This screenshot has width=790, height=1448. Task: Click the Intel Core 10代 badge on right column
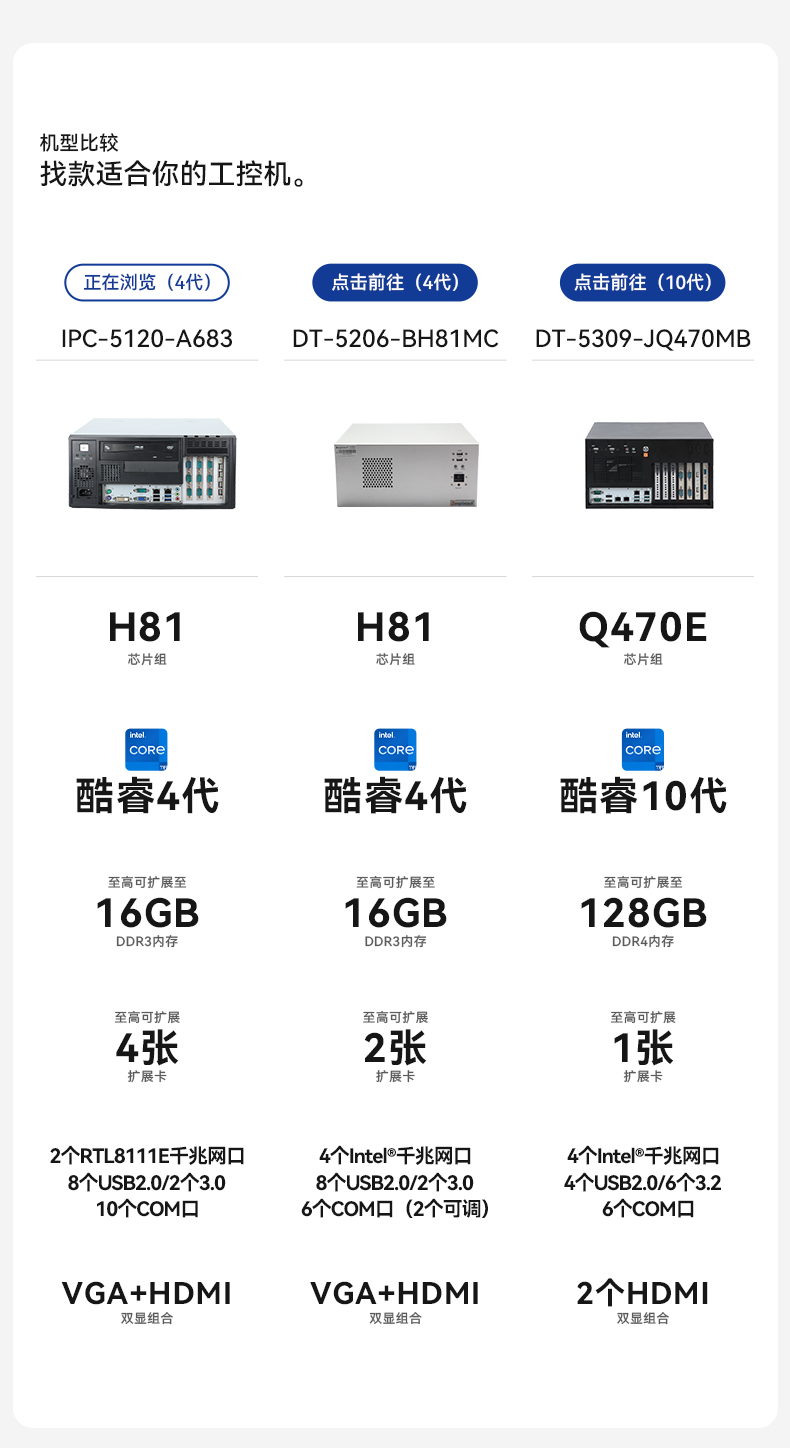pos(642,750)
